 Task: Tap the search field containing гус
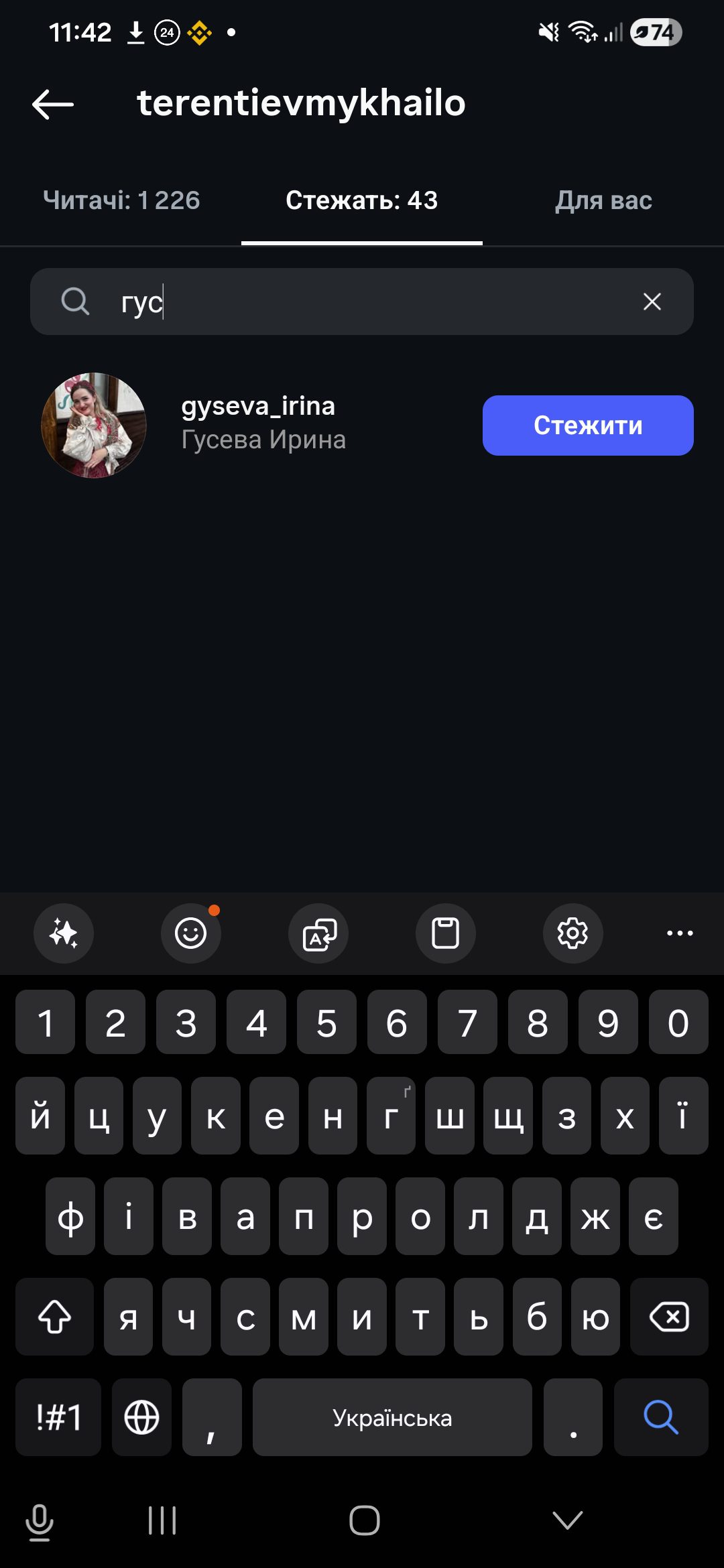click(362, 302)
